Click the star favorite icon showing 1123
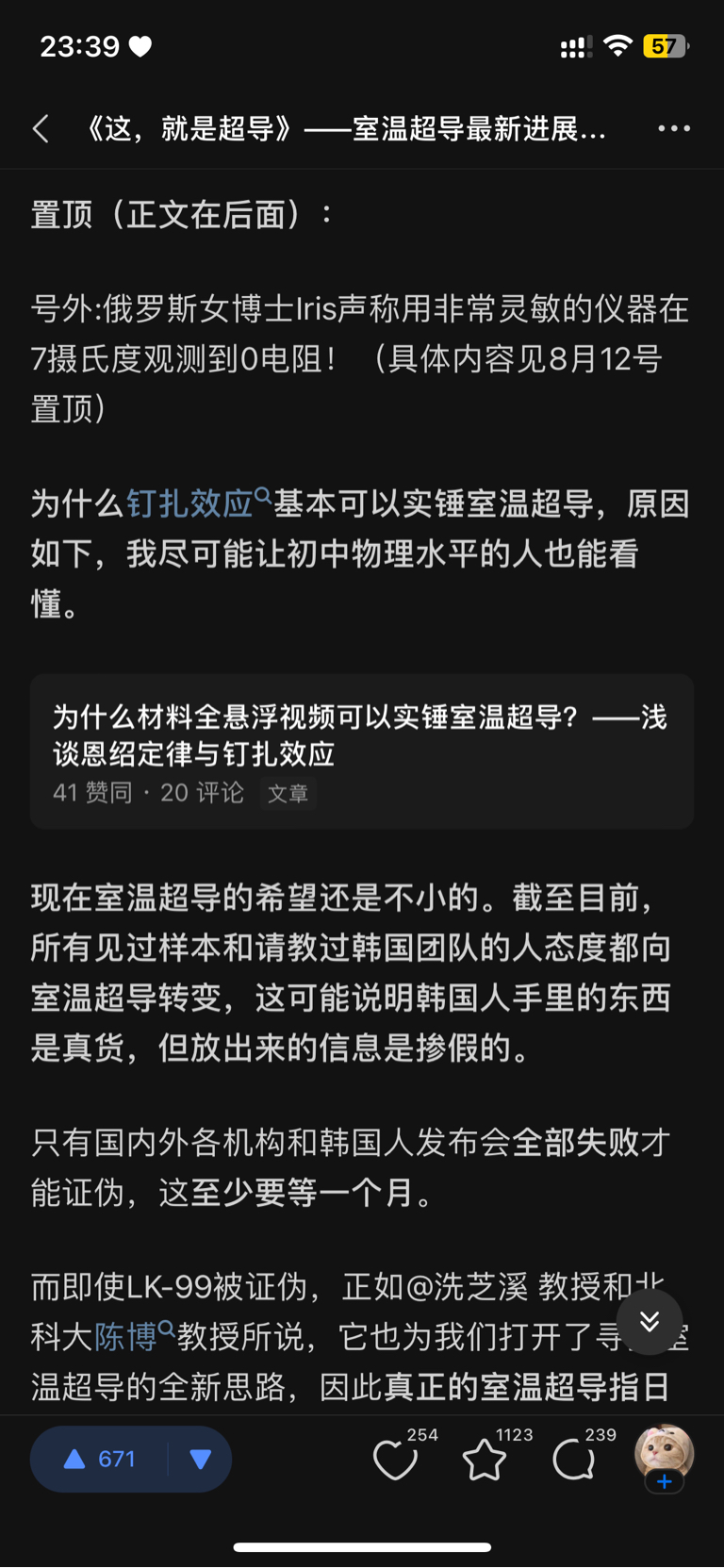The height and width of the screenshot is (1568, 724). coord(484,1458)
